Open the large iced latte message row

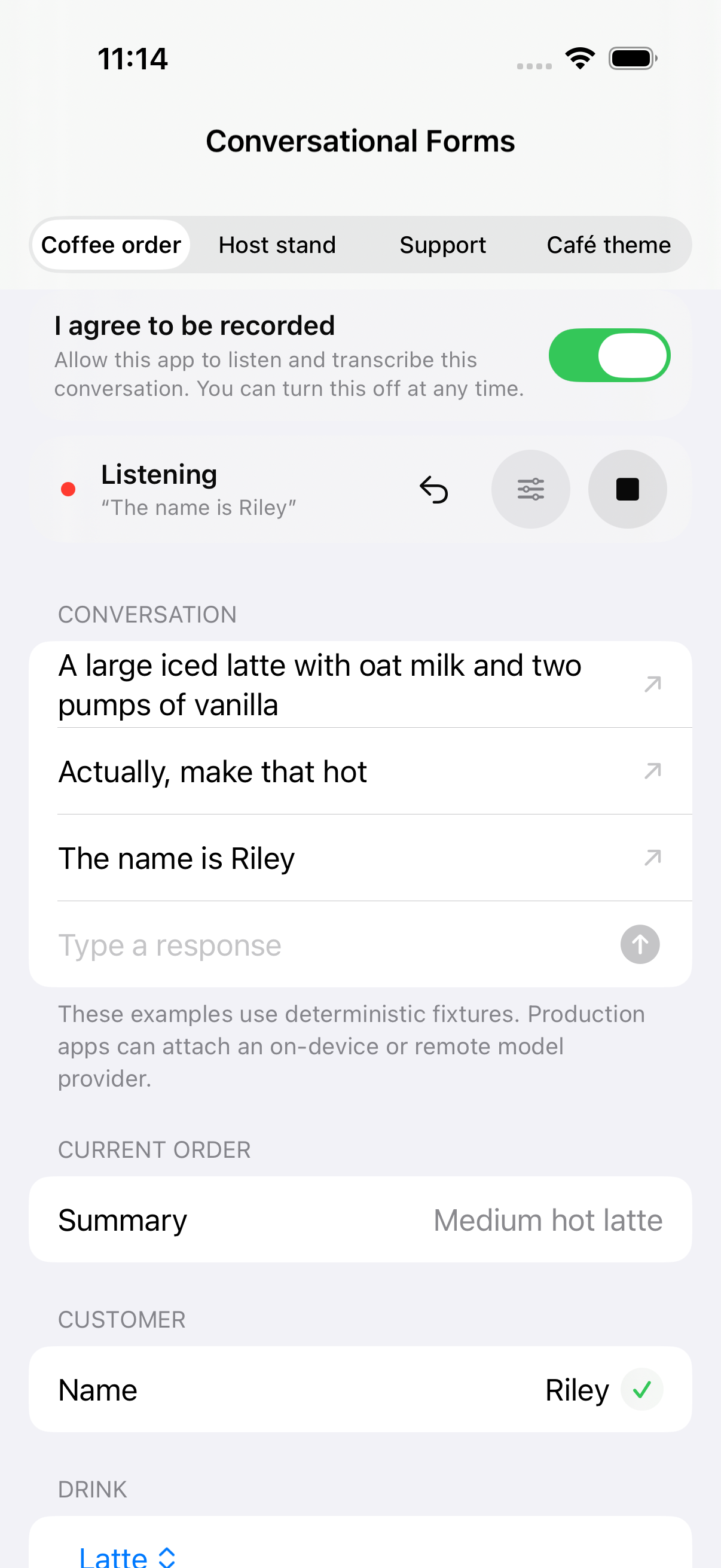[x=360, y=685]
